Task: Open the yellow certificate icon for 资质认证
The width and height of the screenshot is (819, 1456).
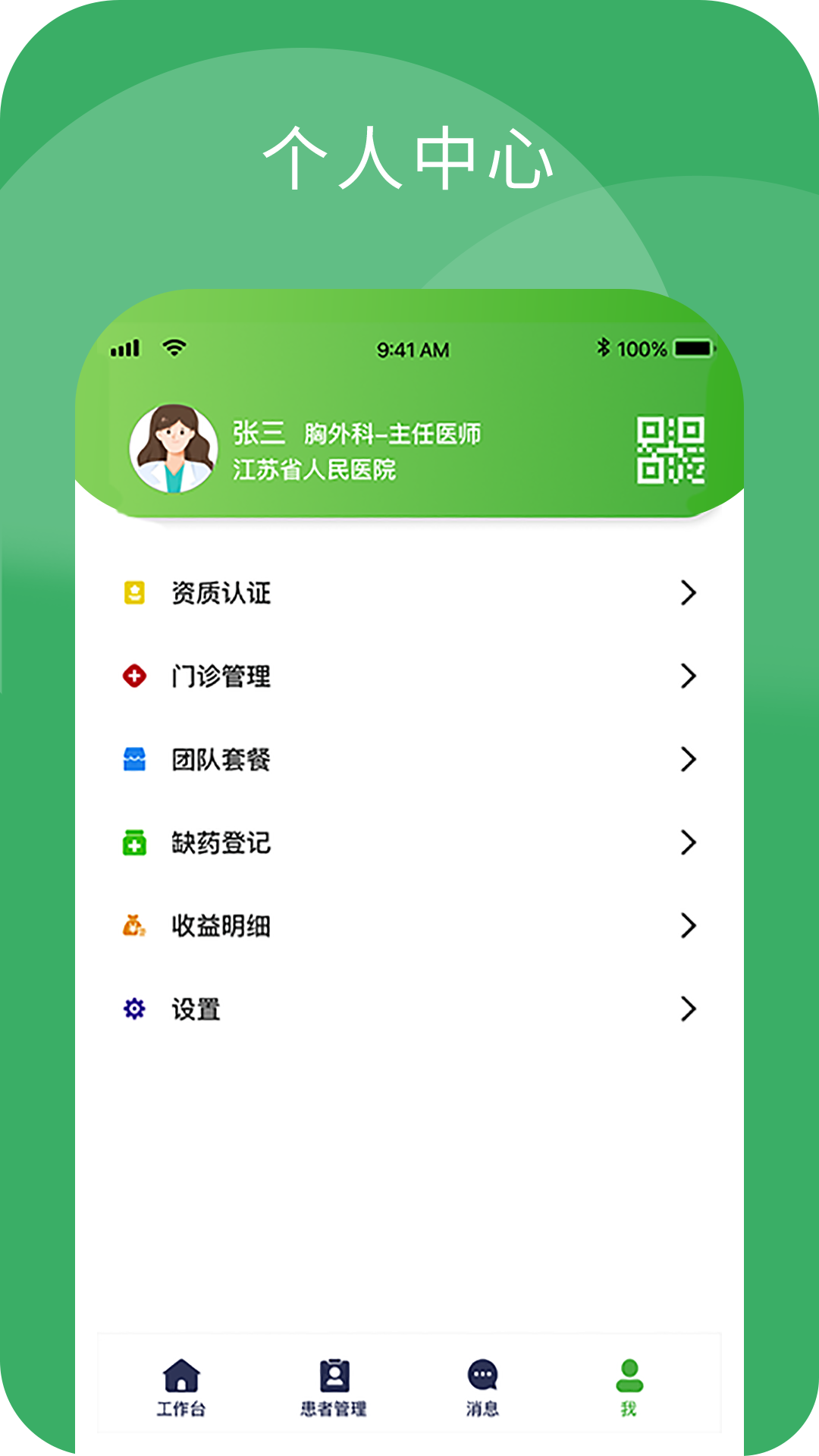Action: tap(133, 594)
